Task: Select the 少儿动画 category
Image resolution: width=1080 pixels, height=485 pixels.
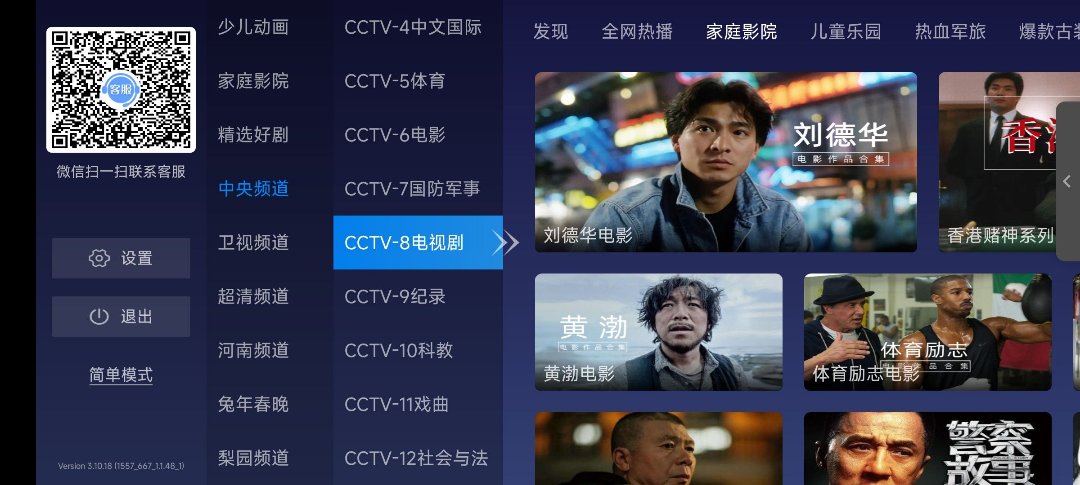Action: (x=254, y=27)
